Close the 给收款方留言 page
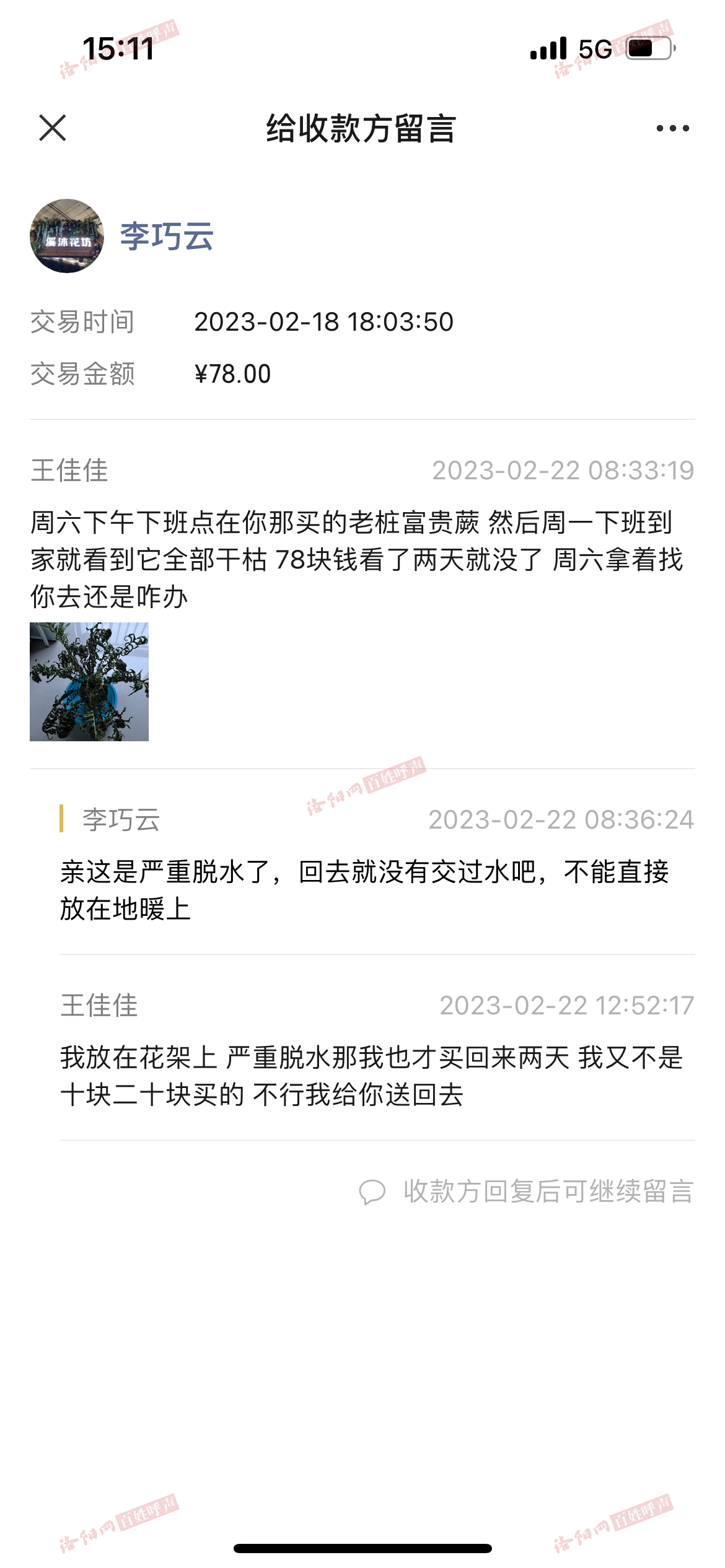Image resolution: width=725 pixels, height=1568 pixels. pos(52,128)
